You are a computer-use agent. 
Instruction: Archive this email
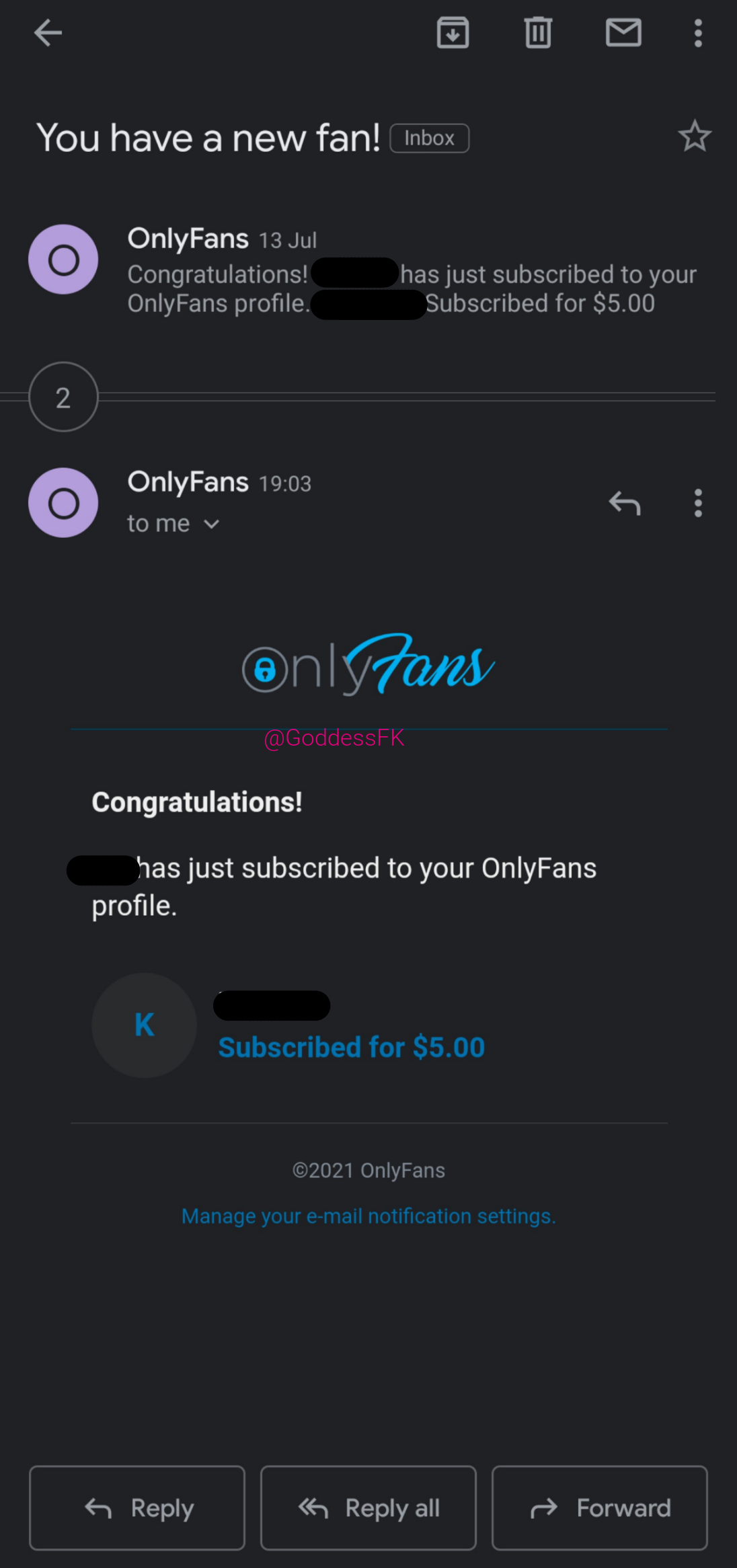tap(453, 32)
